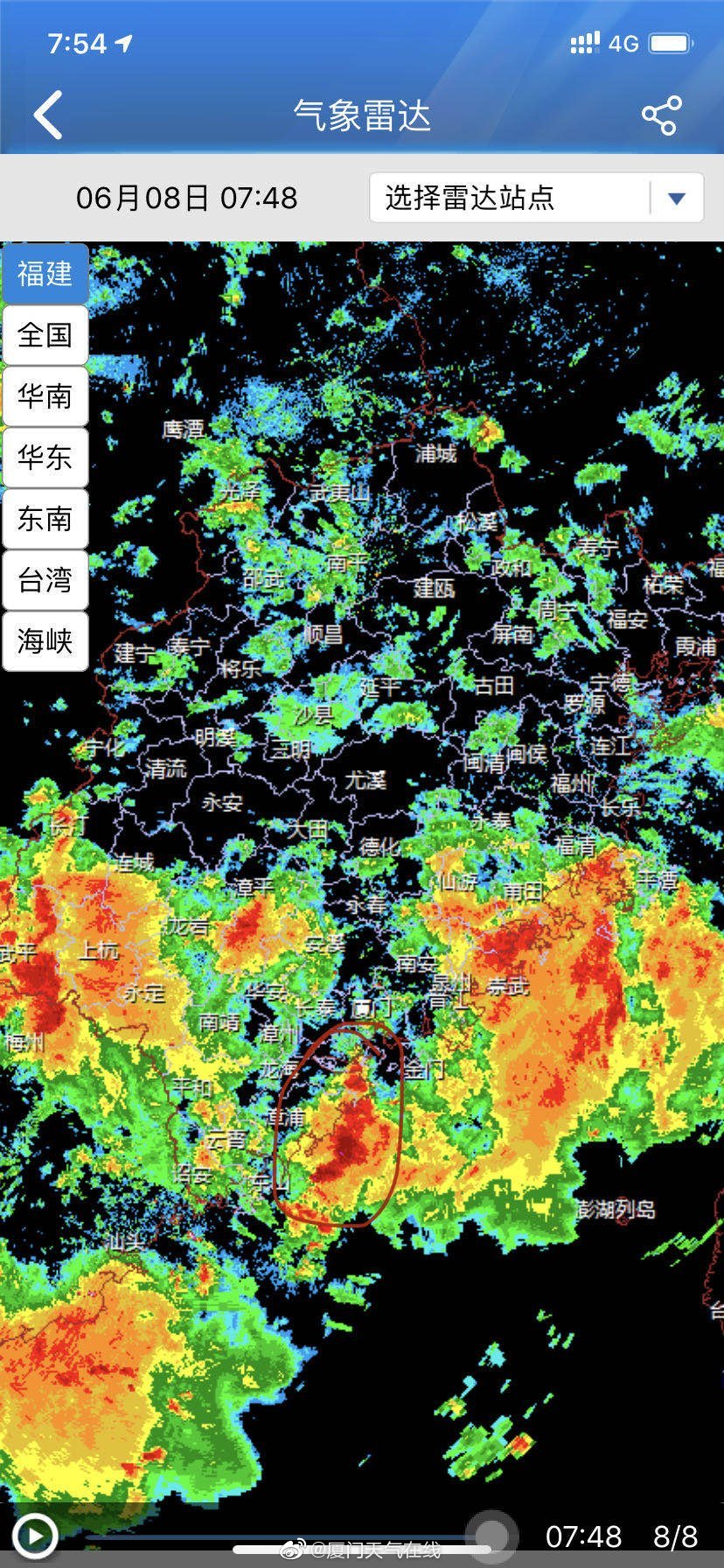Show the 海峡 radar region

click(x=45, y=641)
